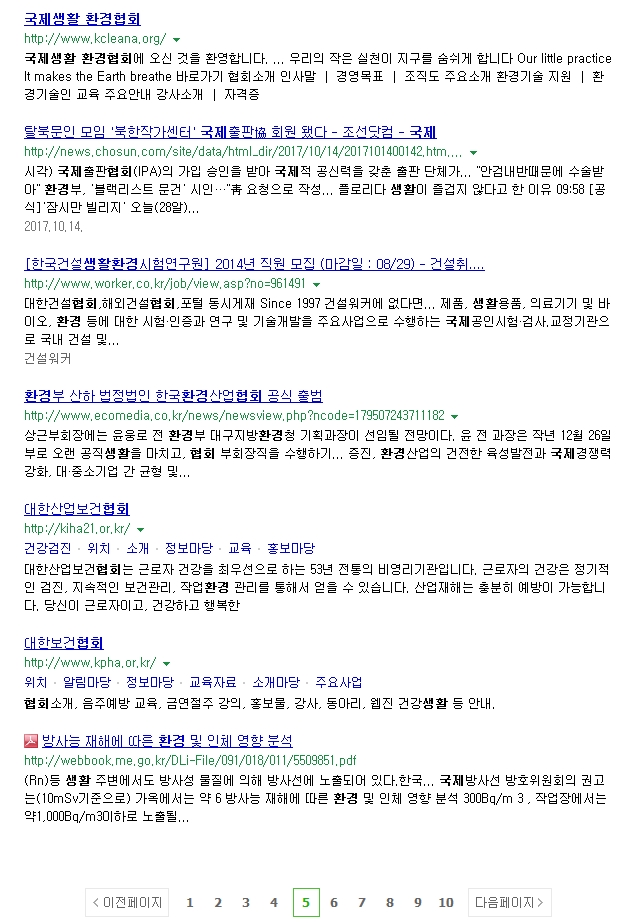The height and width of the screenshot is (923, 640).
Task: Go to the previous page with 이전페이지
Action: [127, 902]
